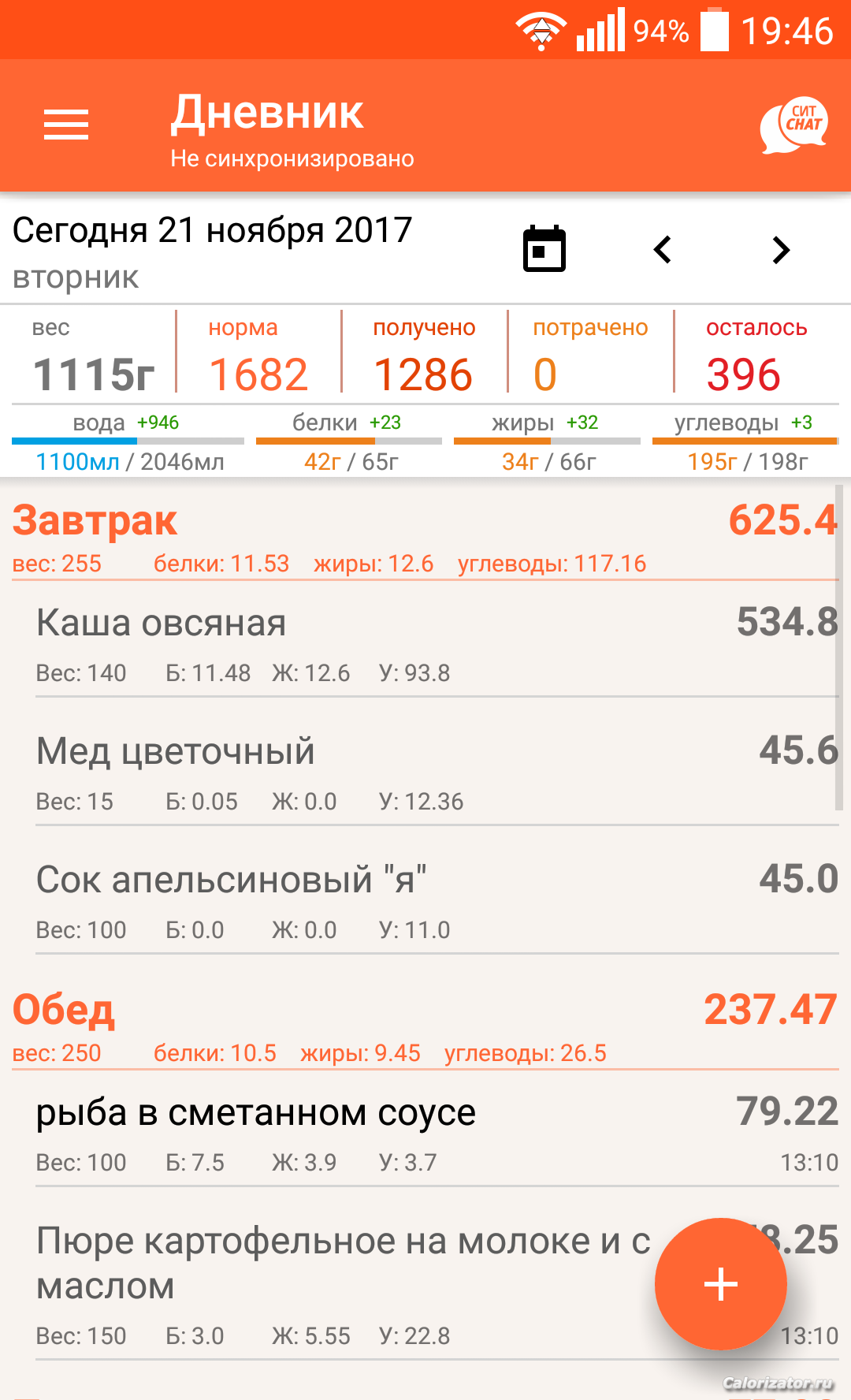Viewport: 851px width, 1400px height.
Task: Open the Пюре картофельное entry
Action: coord(437,1283)
